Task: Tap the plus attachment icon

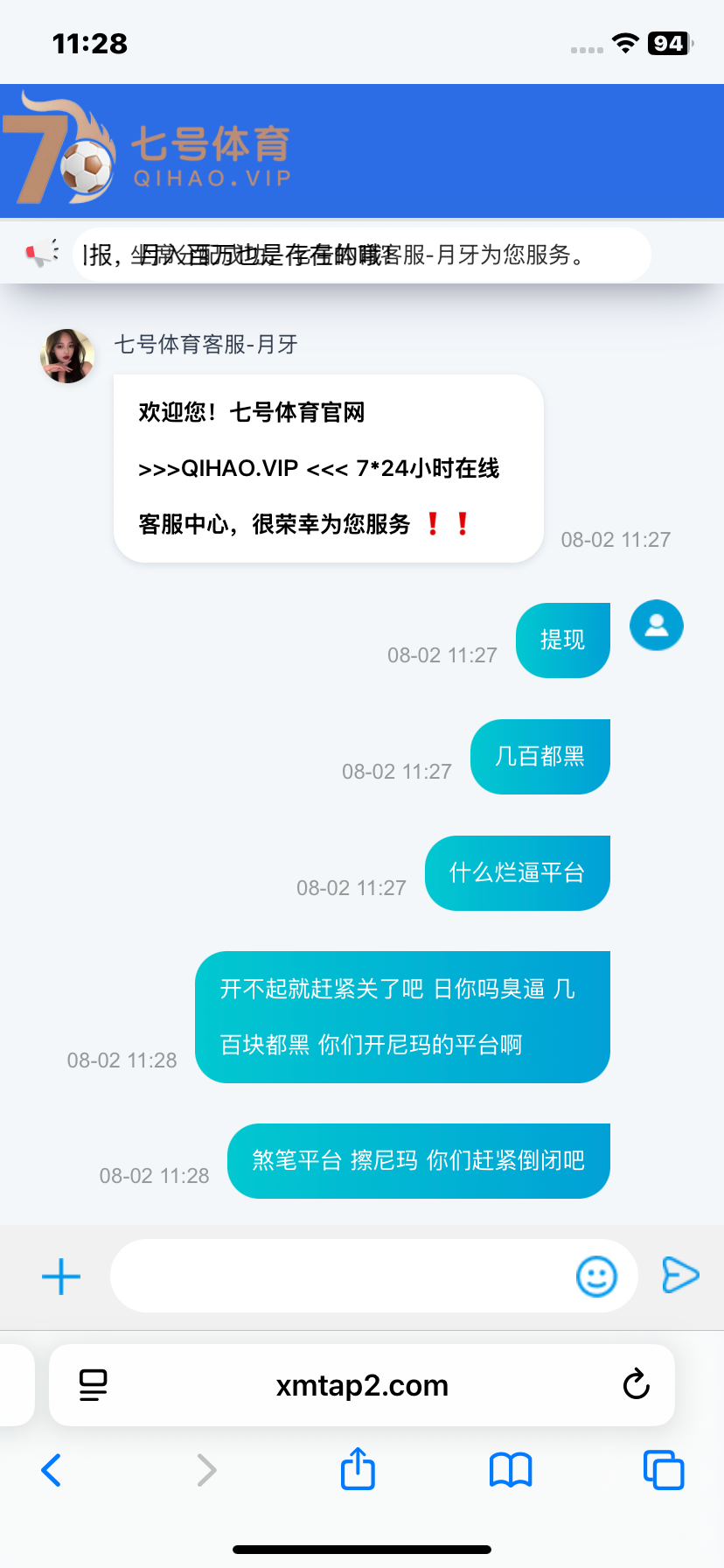Action: 61,1277
